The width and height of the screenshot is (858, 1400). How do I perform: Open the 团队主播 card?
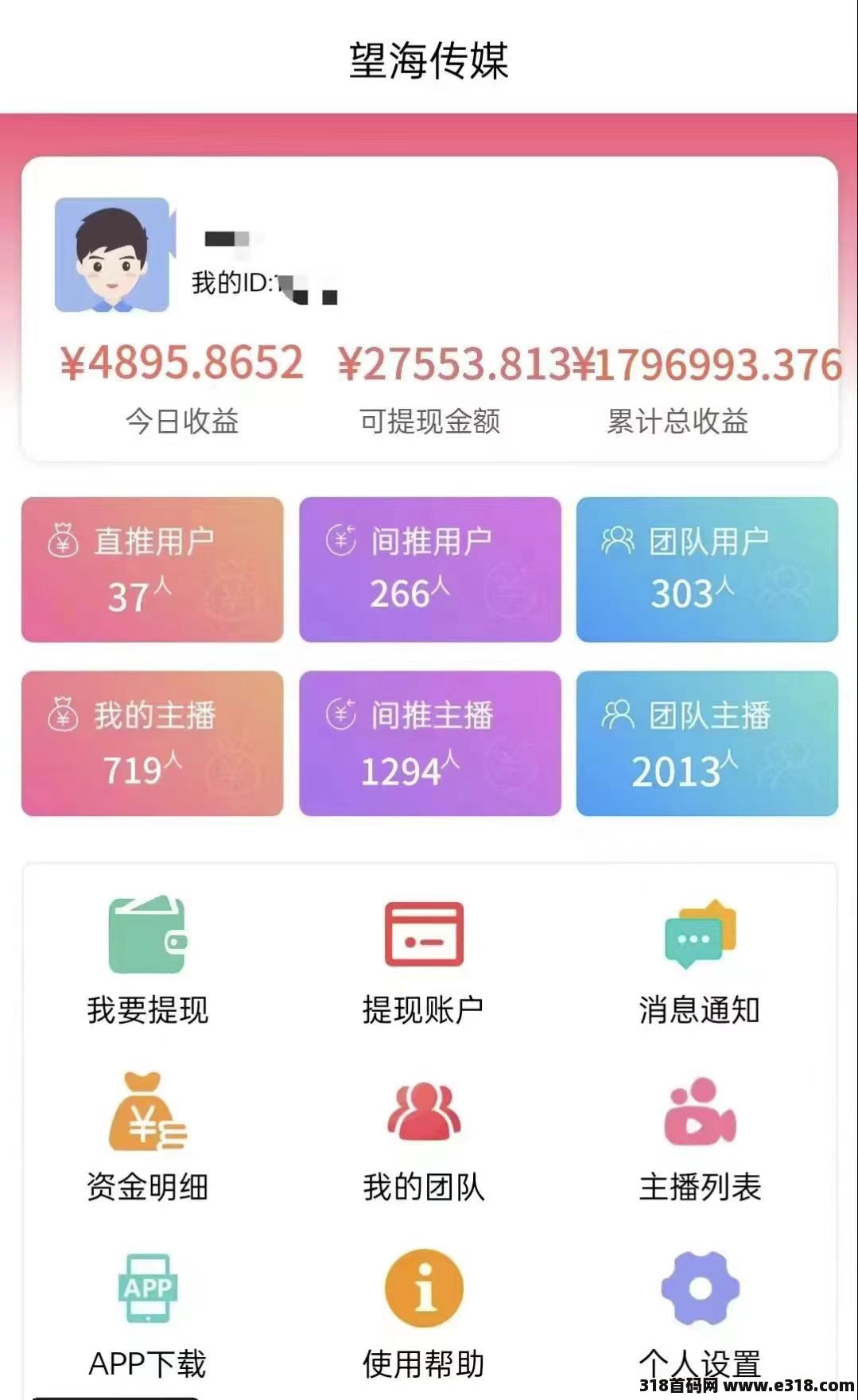pos(707,744)
